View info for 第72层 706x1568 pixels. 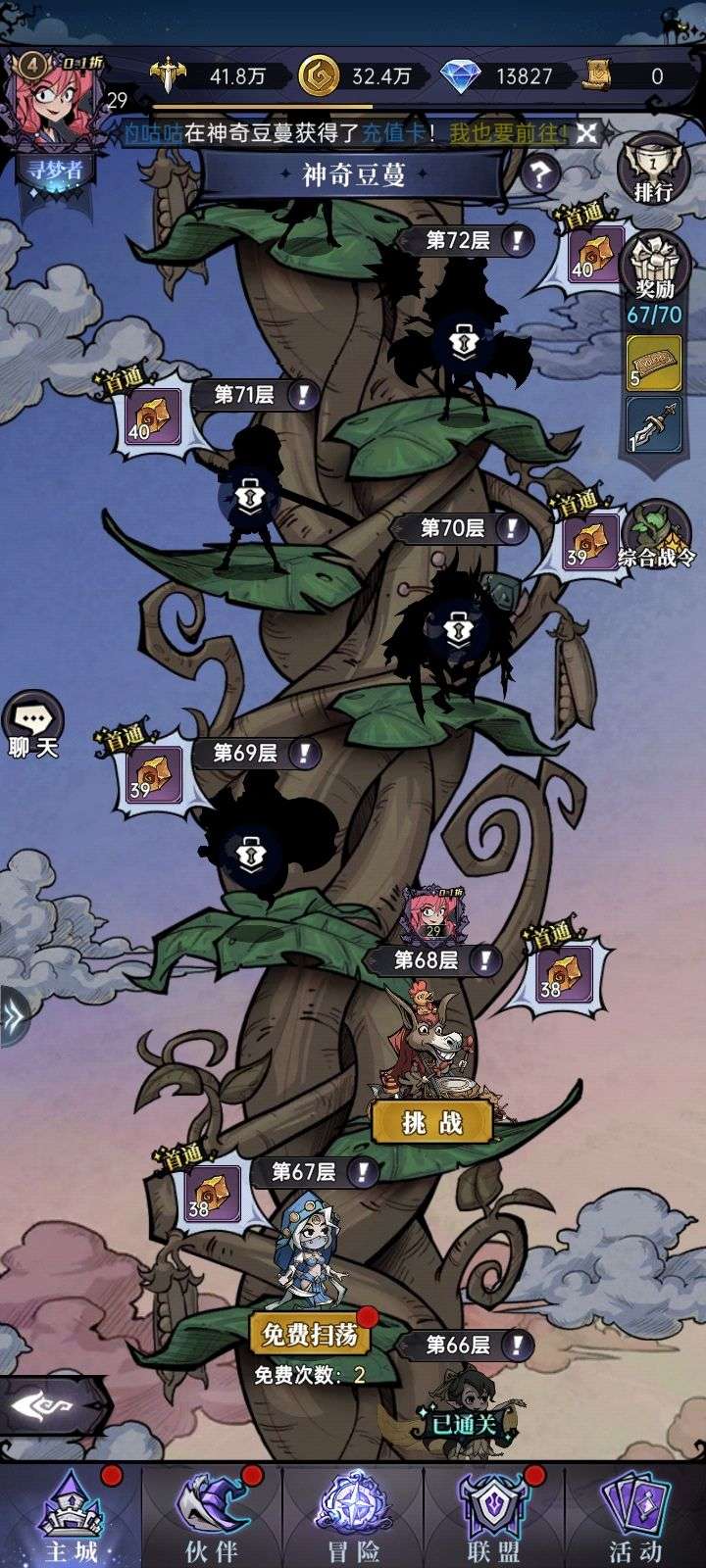519,240
